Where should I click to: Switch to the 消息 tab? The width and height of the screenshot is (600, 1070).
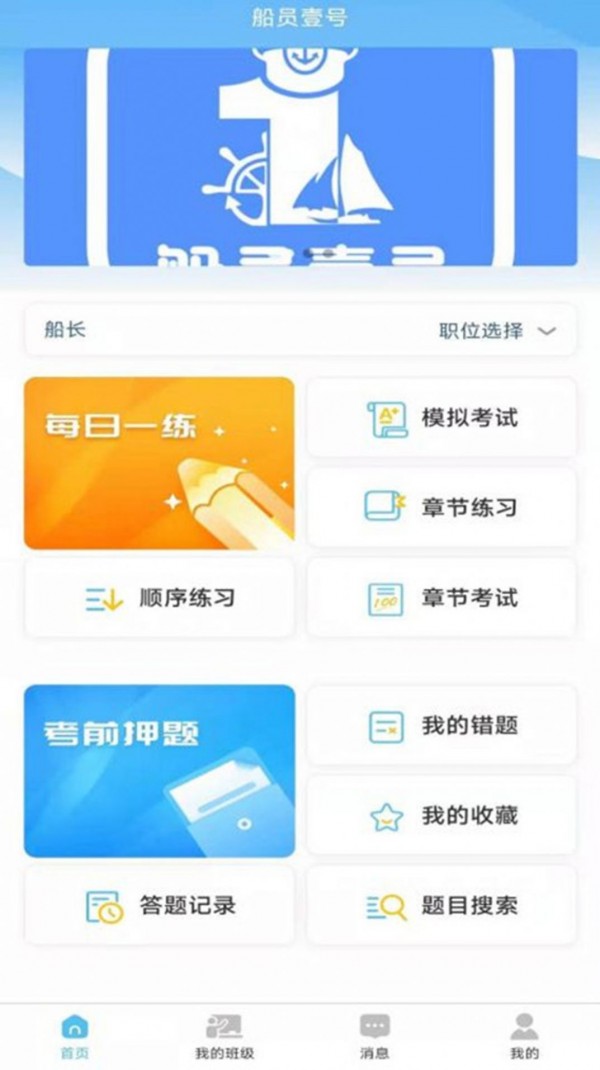[x=375, y=1037]
